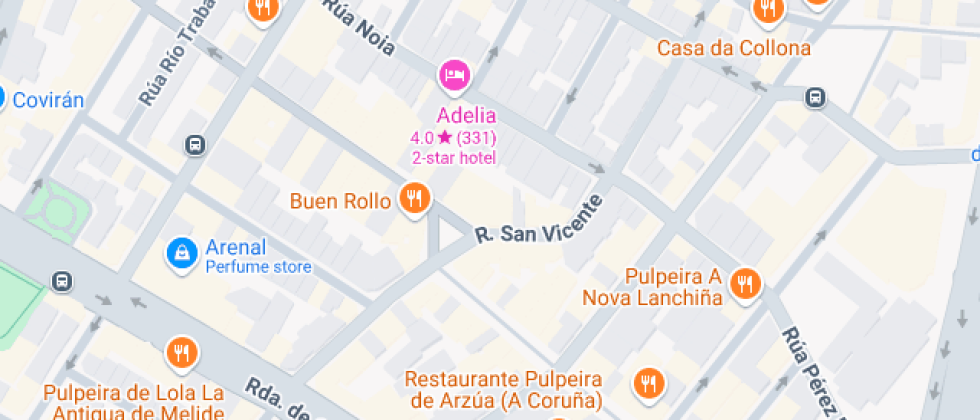980x420 pixels.
Task: Open the Covirán supermarket pin
Action: (2, 98)
